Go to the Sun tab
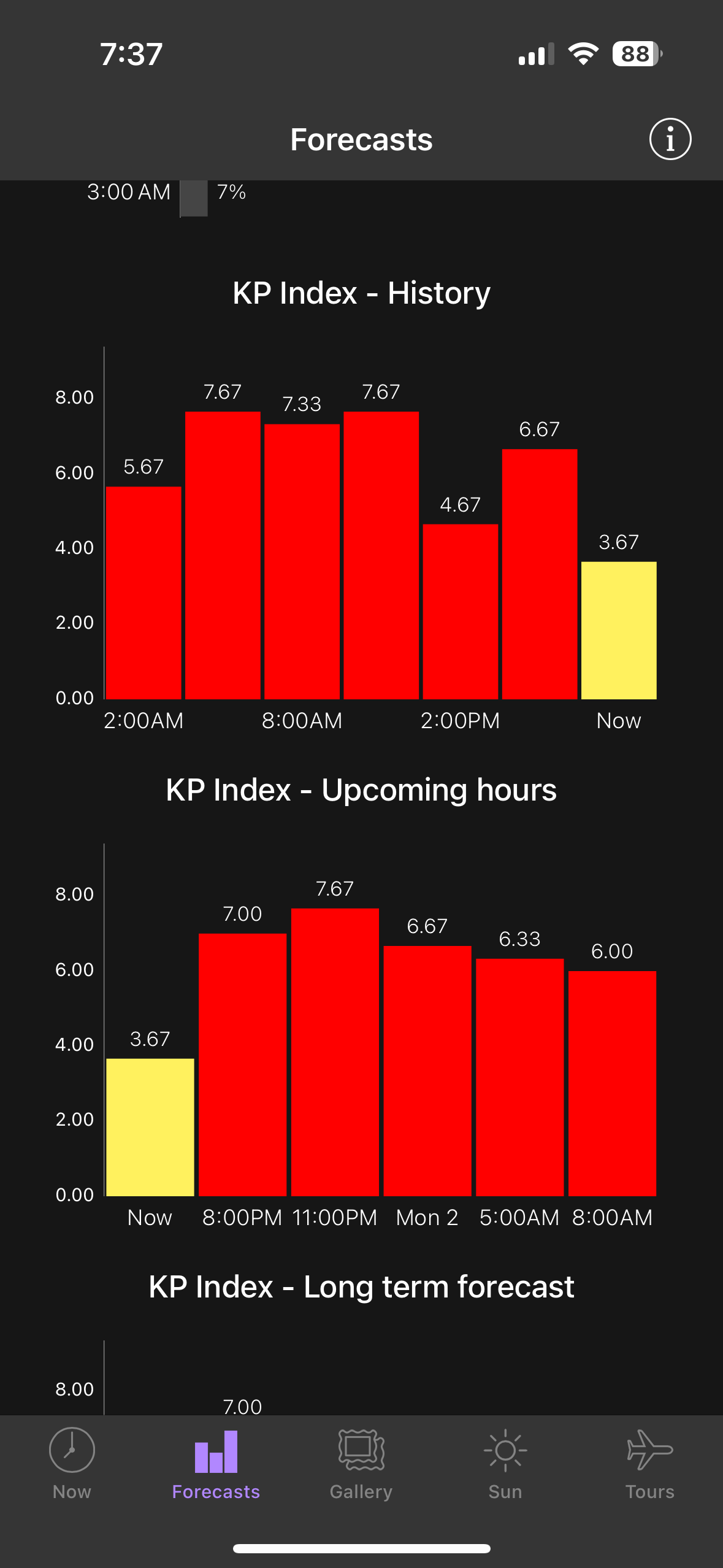The image size is (723, 1568). pos(505,1463)
